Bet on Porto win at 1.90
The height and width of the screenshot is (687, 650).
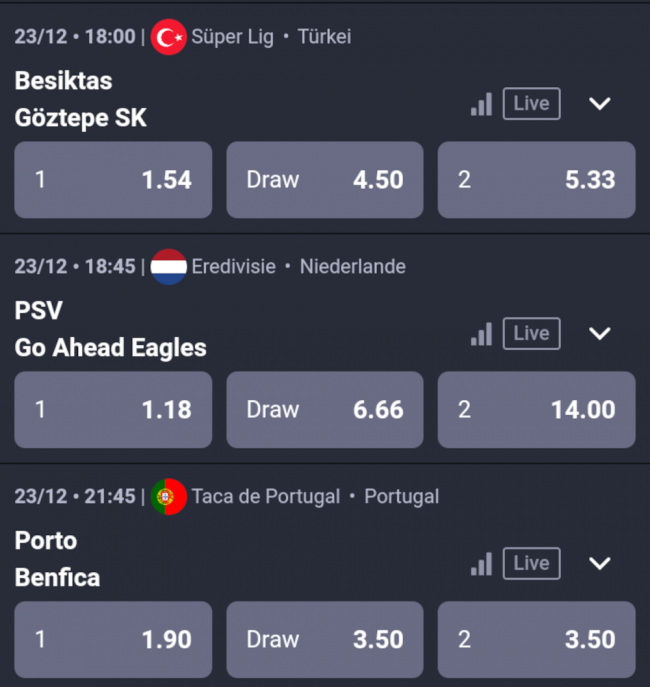click(x=113, y=639)
